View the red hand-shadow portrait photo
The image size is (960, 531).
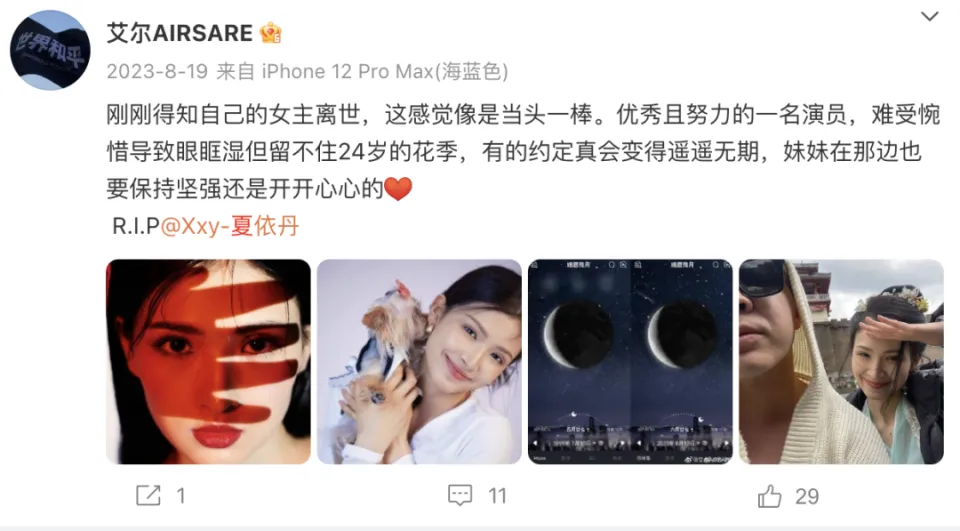(x=208, y=362)
